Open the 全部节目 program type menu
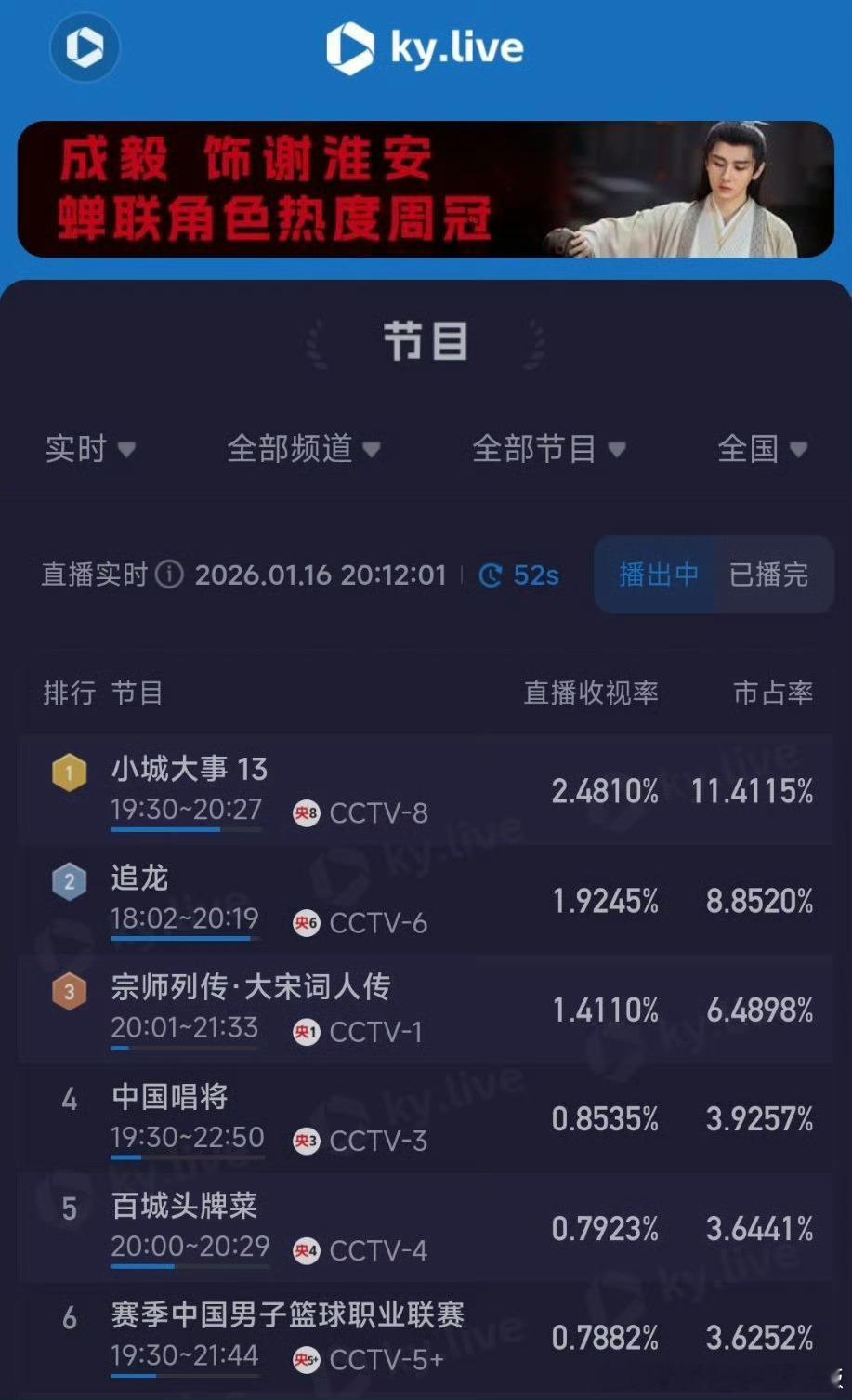The width and height of the screenshot is (852, 1400). click(550, 450)
